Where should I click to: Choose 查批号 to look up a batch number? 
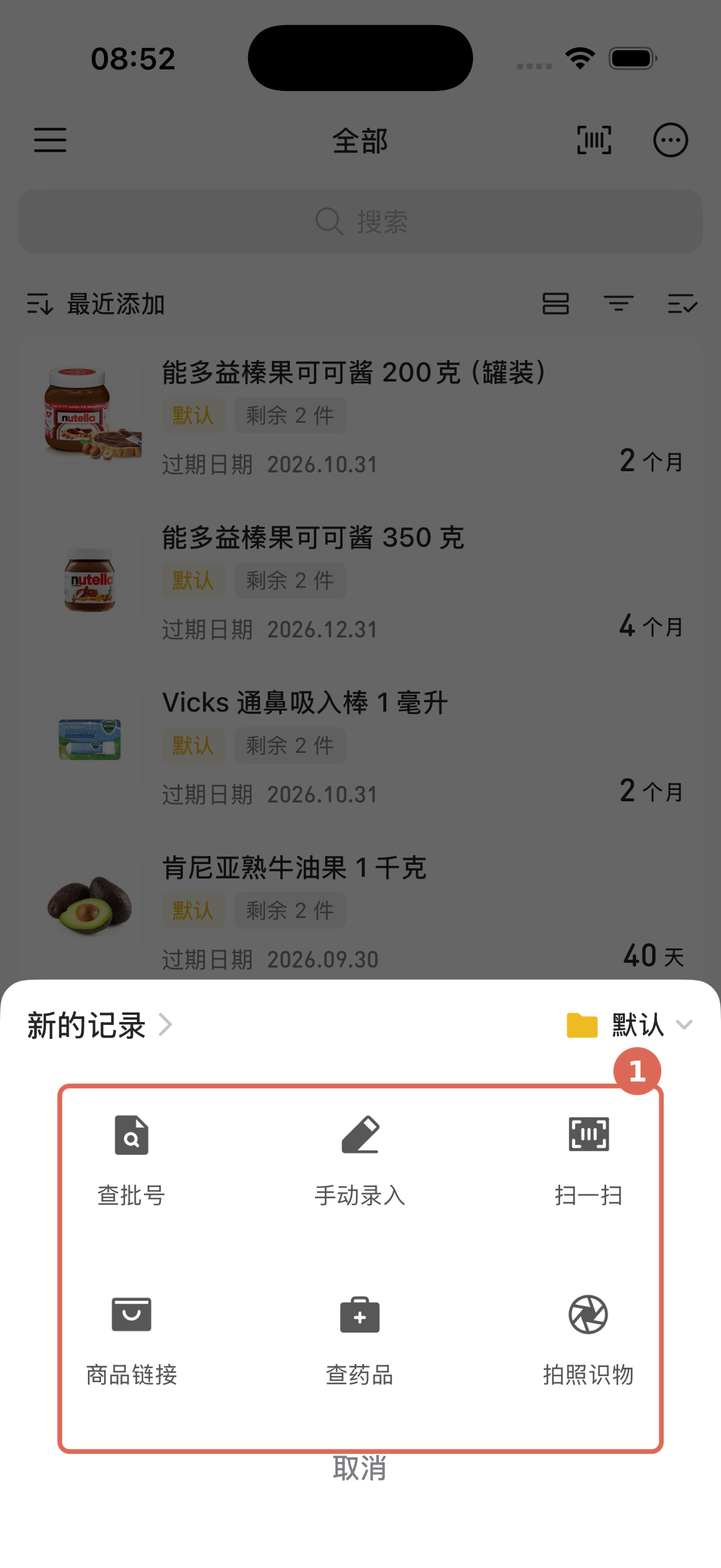pos(132,1160)
